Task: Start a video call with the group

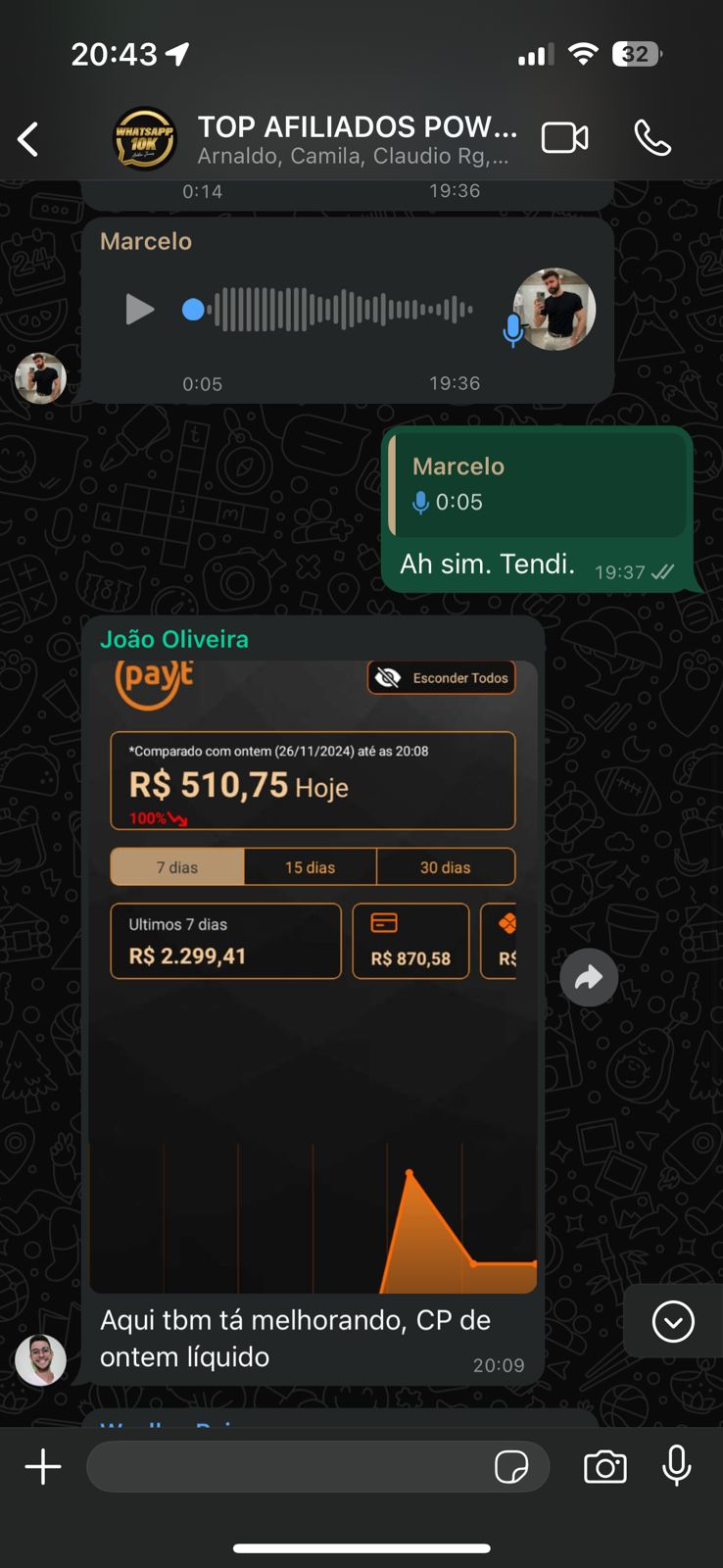Action: 565,138
